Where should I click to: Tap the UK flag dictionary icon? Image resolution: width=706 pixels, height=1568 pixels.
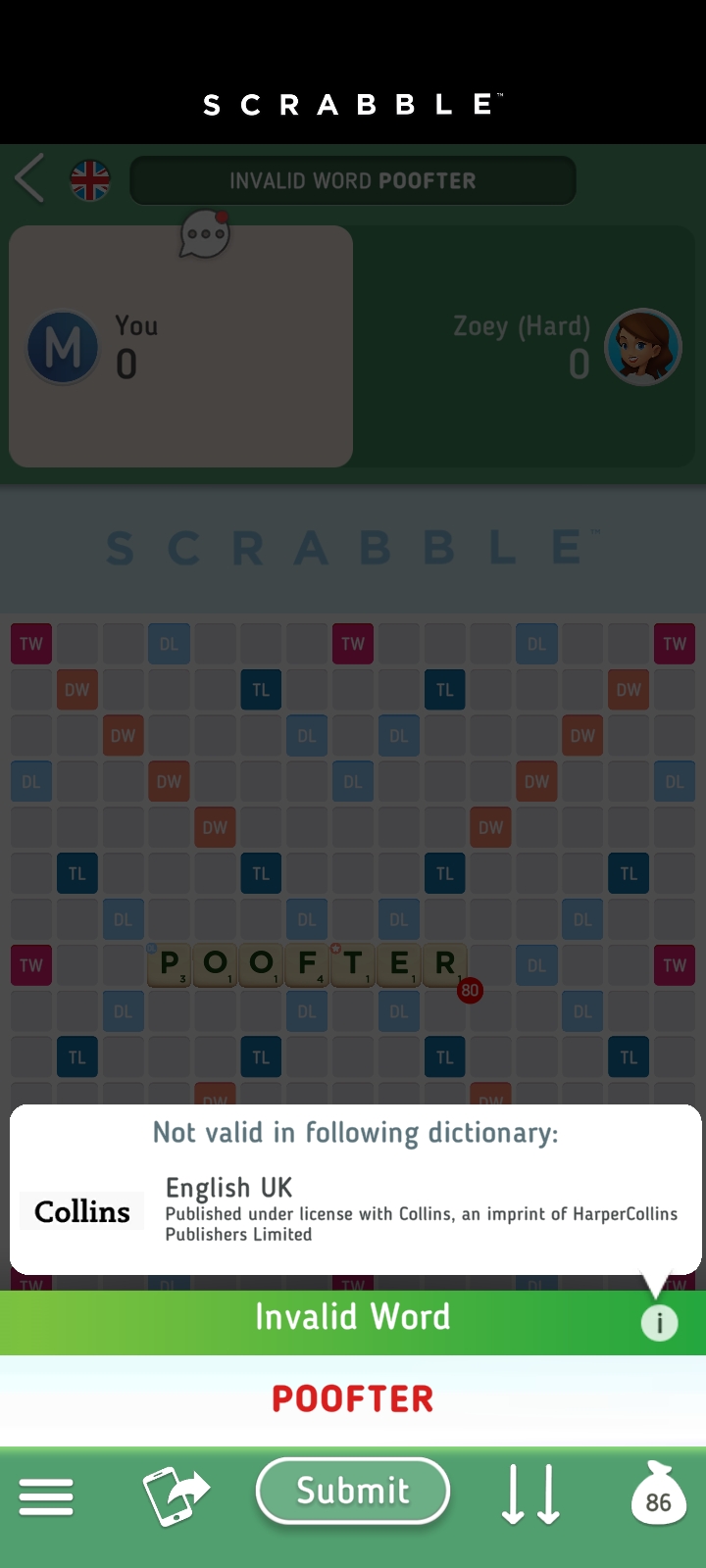[x=90, y=180]
